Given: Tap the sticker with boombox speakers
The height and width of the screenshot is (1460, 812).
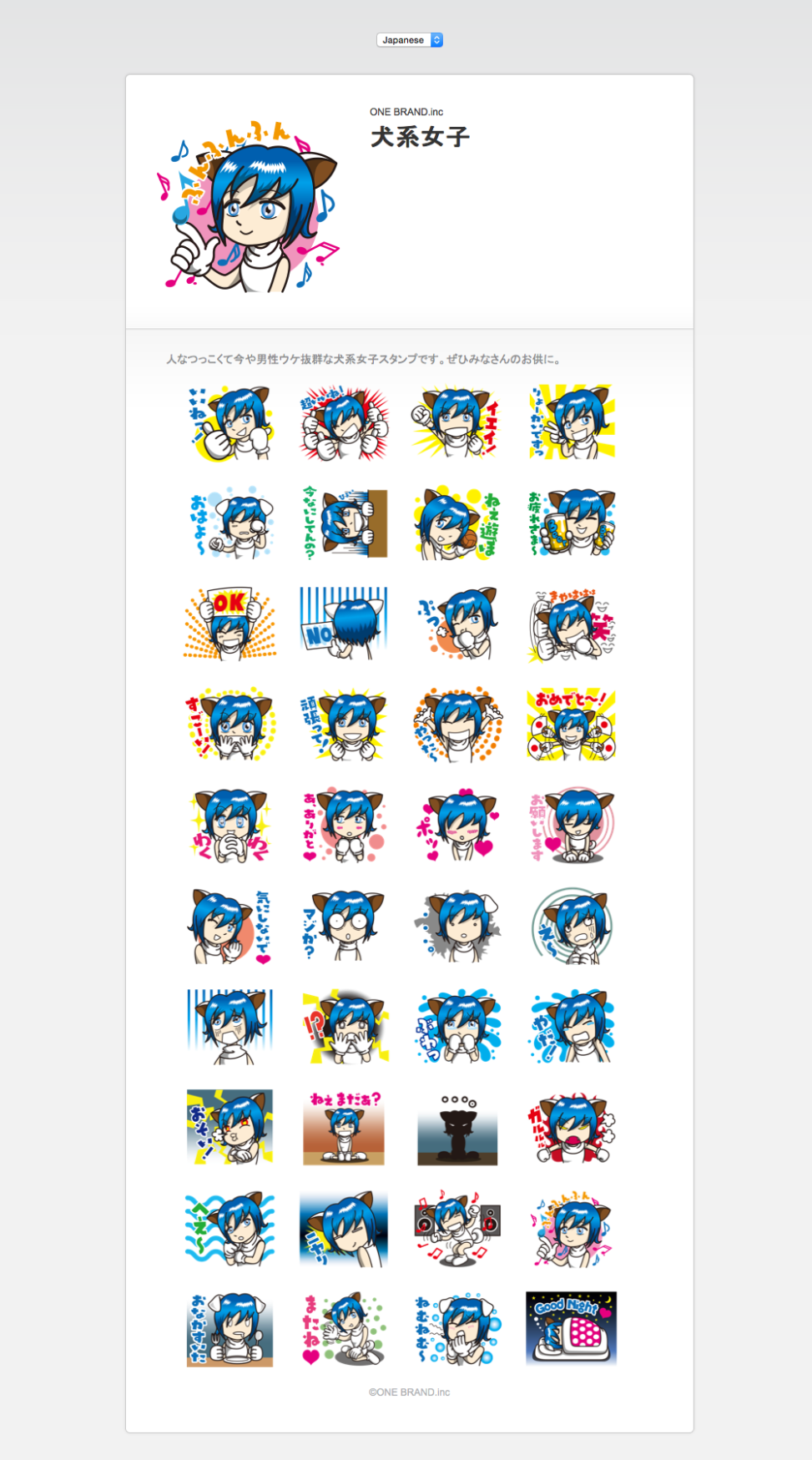Looking at the screenshot, I should click(457, 1228).
